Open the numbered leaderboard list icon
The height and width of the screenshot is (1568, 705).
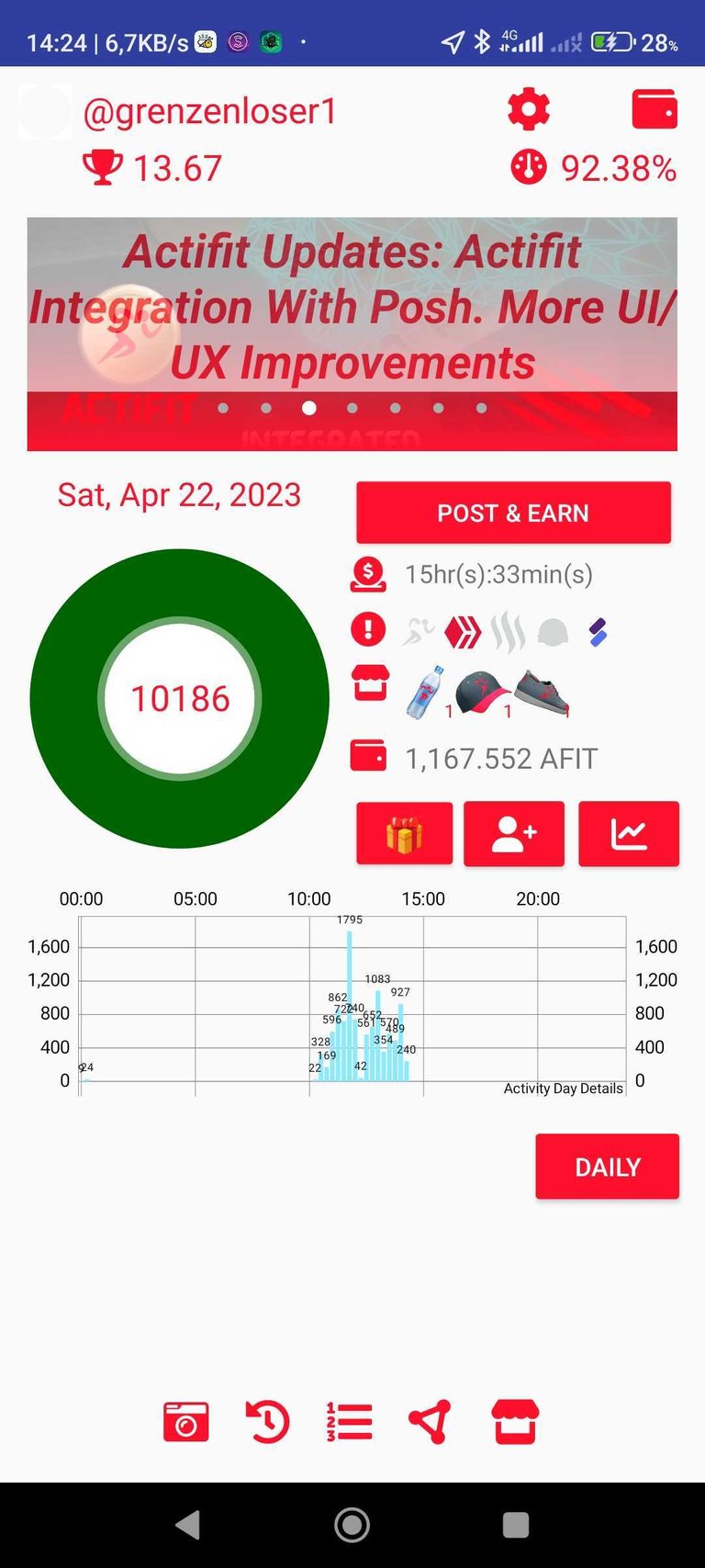[x=349, y=1422]
